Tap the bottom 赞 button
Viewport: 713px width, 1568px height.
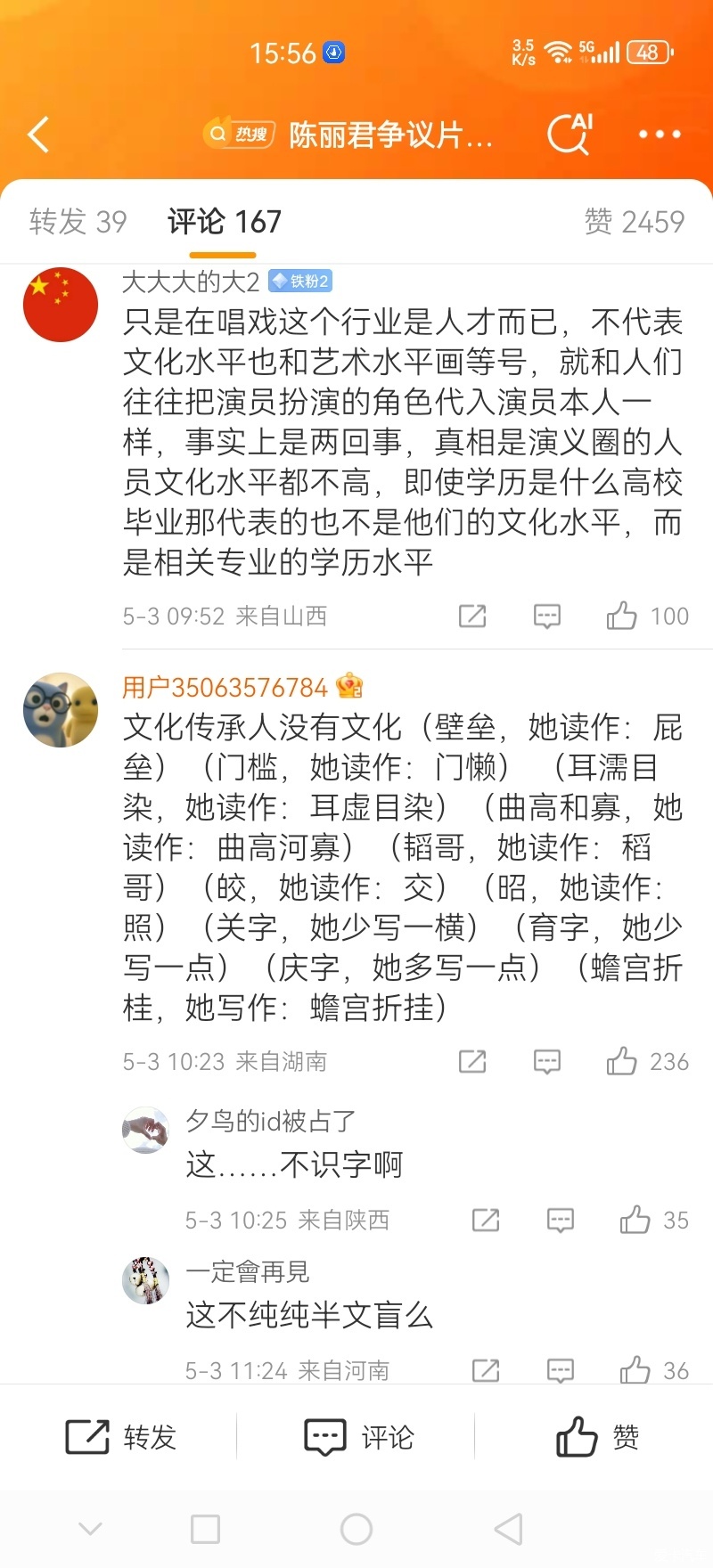point(597,1437)
